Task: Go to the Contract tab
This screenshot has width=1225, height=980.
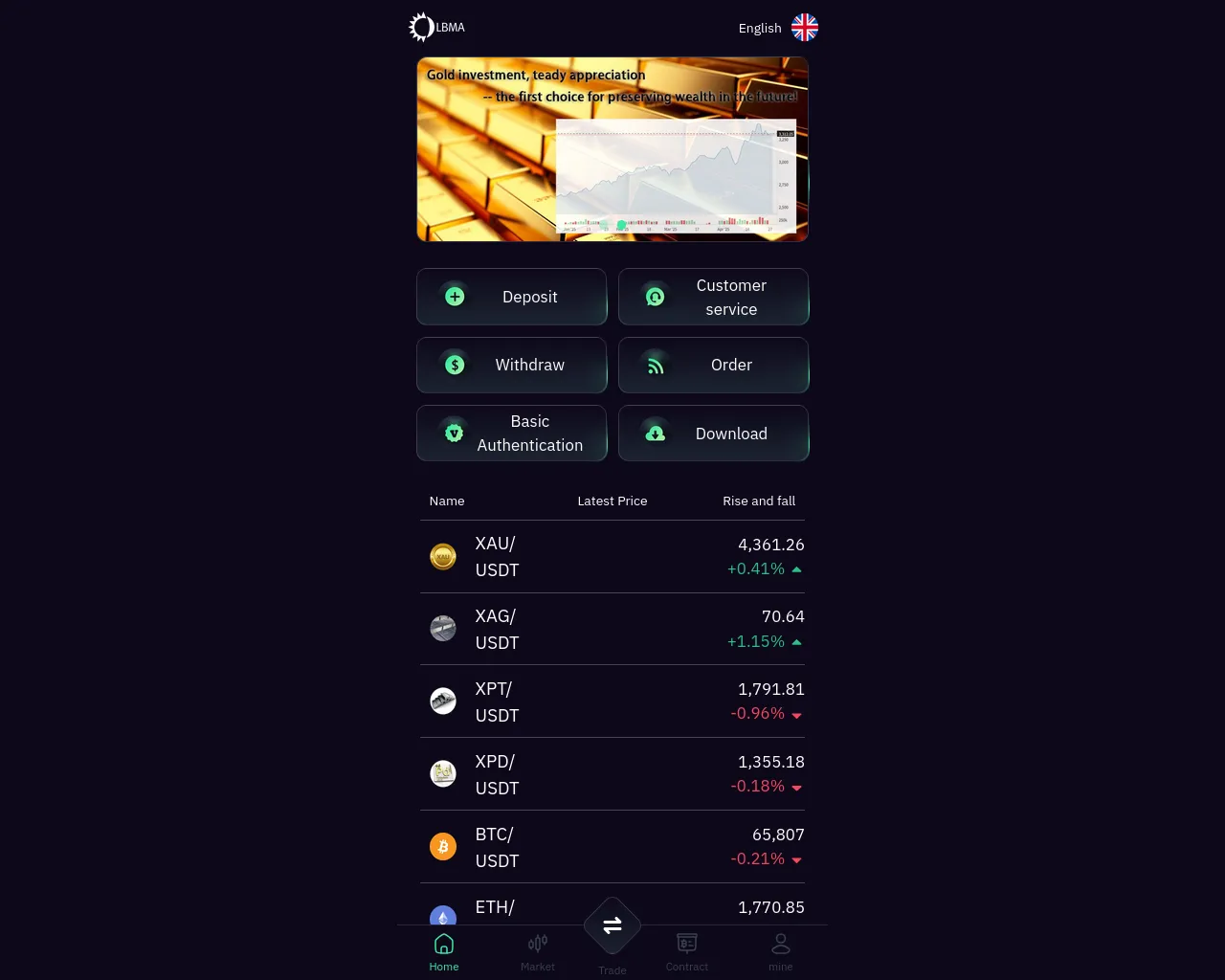Action: [x=687, y=952]
